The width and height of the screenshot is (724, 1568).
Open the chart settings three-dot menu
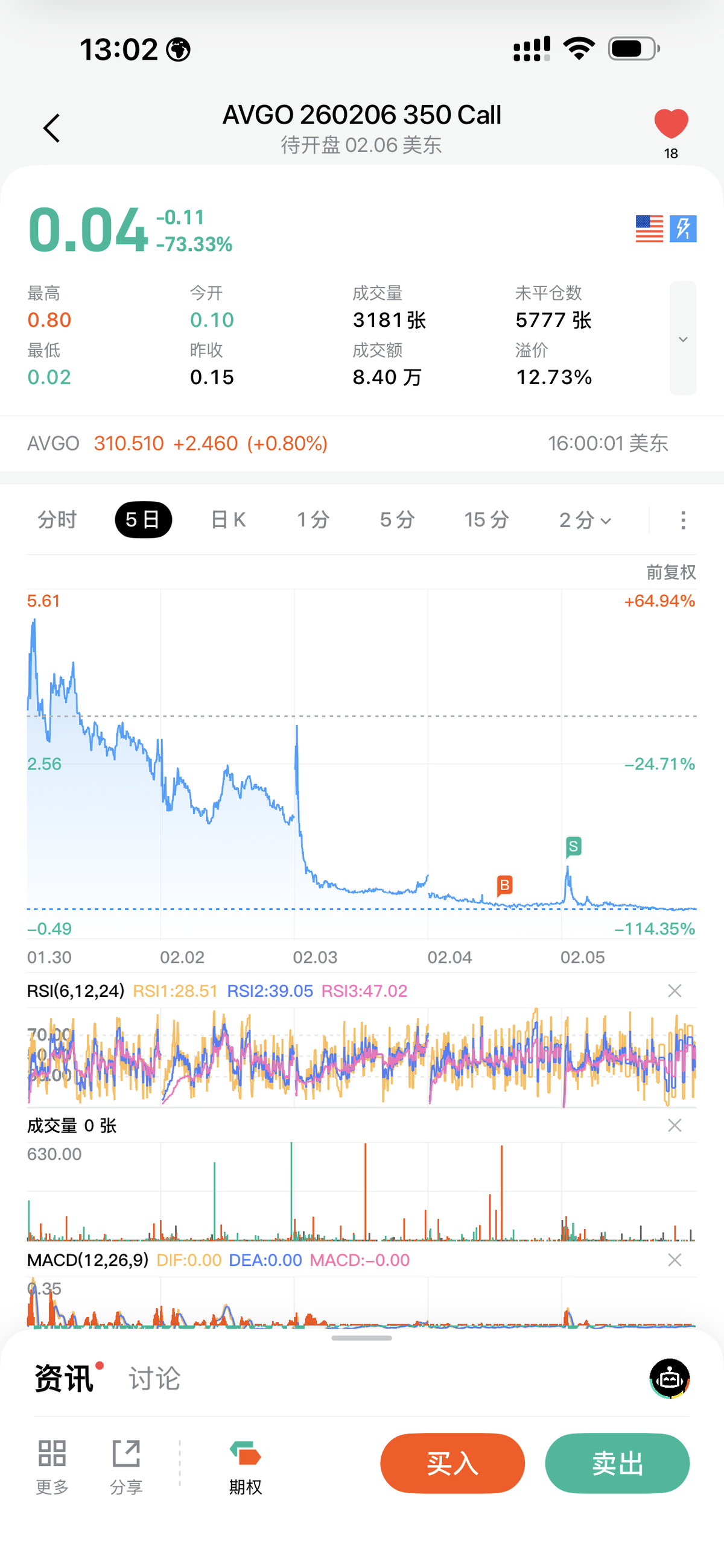click(683, 520)
